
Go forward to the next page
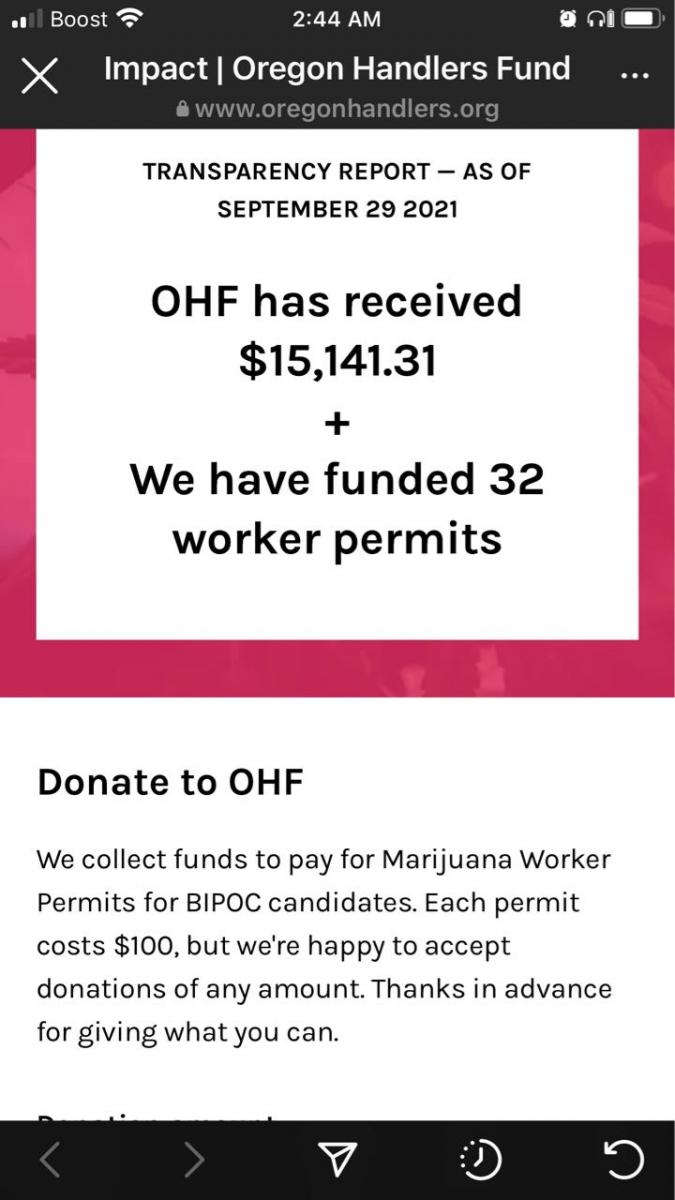pyautogui.click(x=194, y=1159)
